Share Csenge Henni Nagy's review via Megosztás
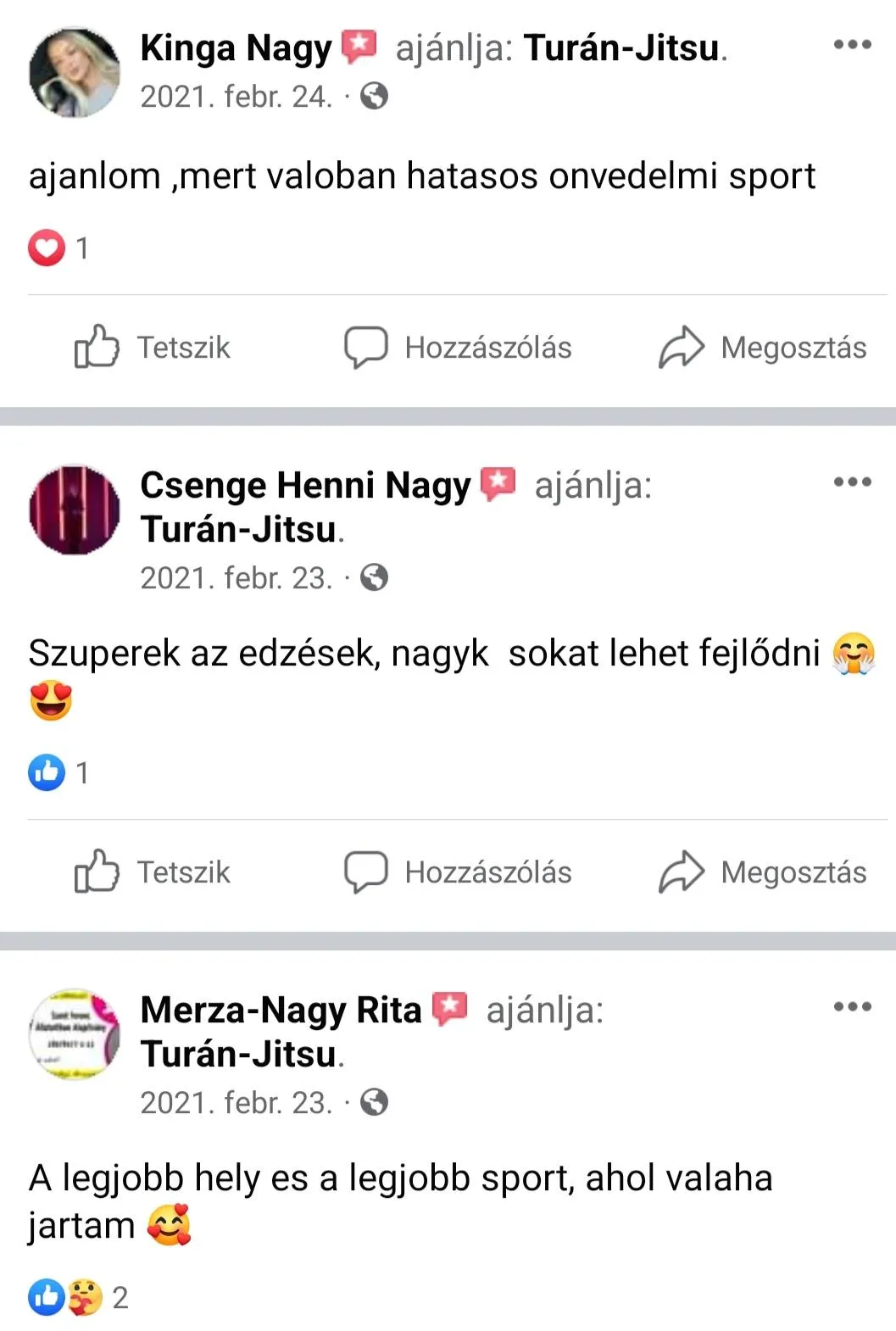The image size is (896, 1331). coord(763,872)
